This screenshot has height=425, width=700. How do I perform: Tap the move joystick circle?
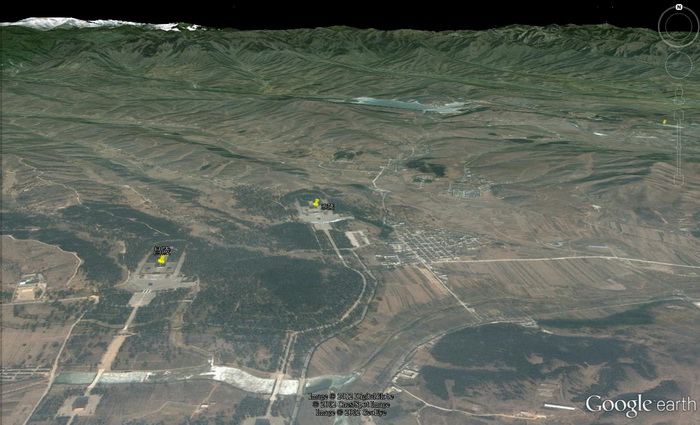[x=679, y=65]
